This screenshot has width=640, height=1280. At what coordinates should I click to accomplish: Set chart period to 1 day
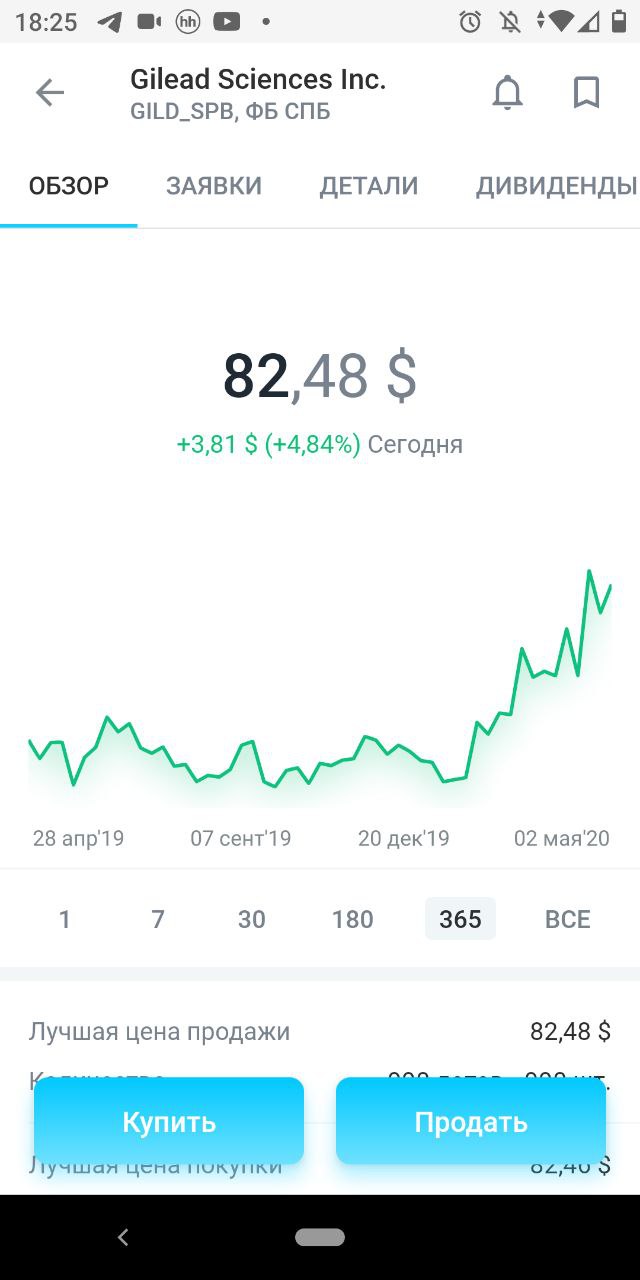pos(65,919)
